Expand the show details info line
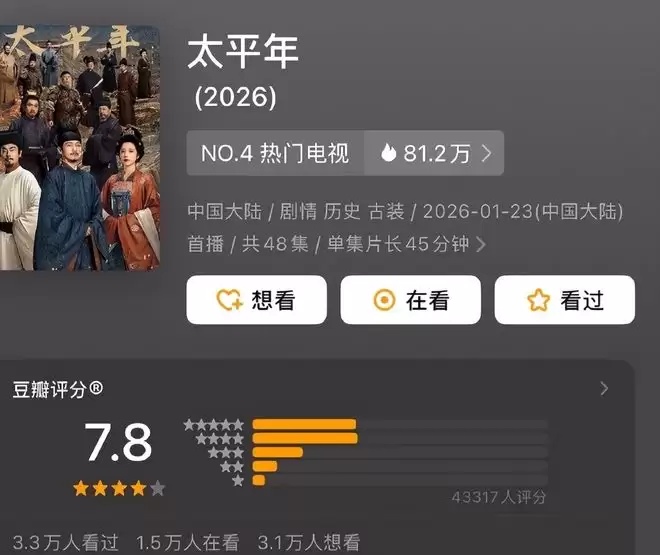 pos(481,243)
